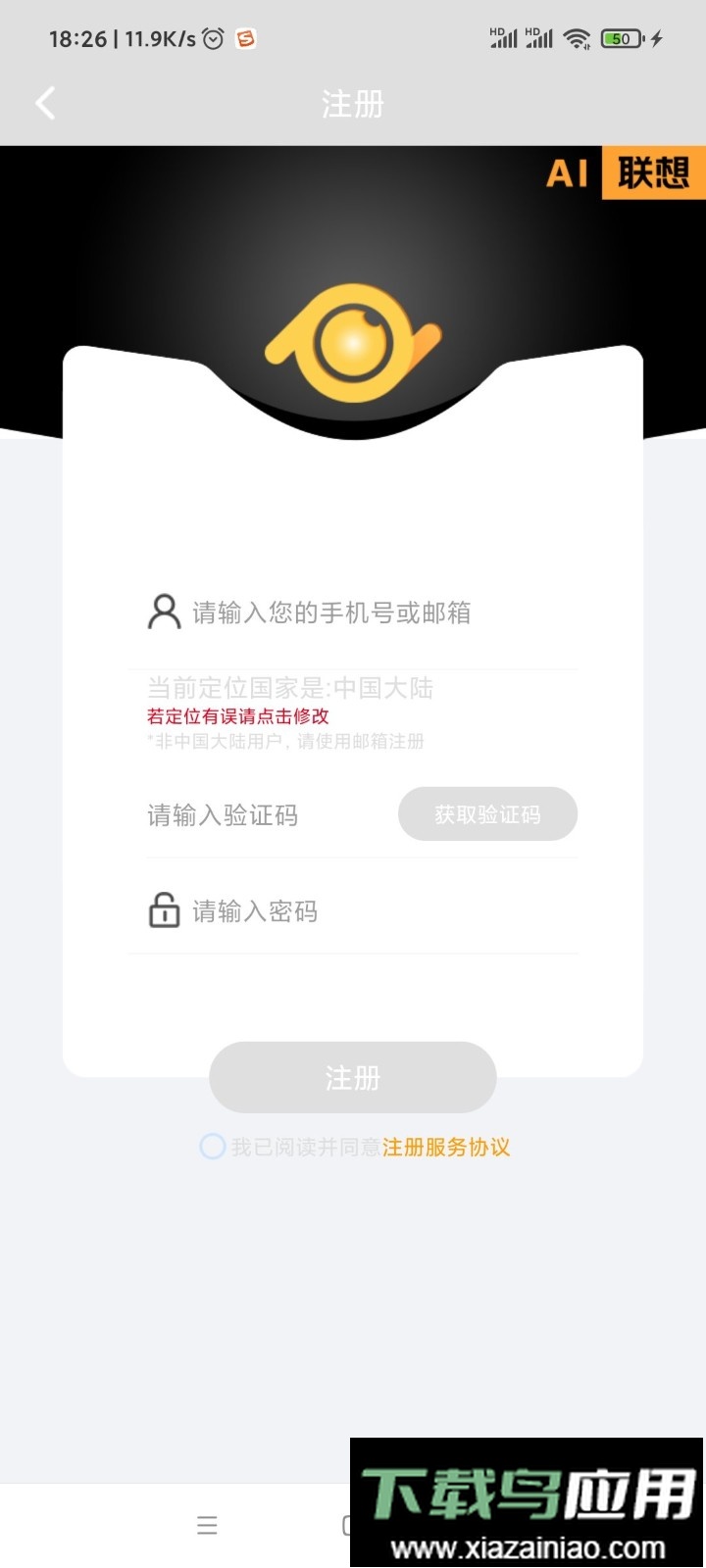Click the verification code input field
This screenshot has width=706, height=1568.
point(245,814)
